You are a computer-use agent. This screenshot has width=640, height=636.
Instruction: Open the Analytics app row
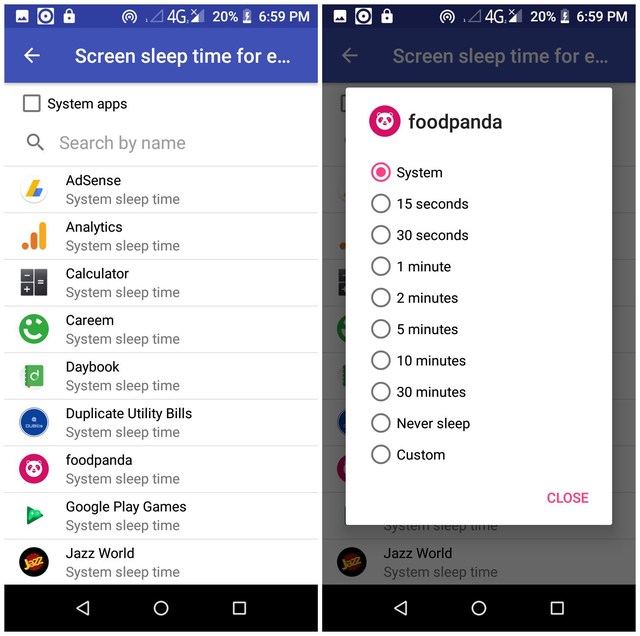pos(160,236)
